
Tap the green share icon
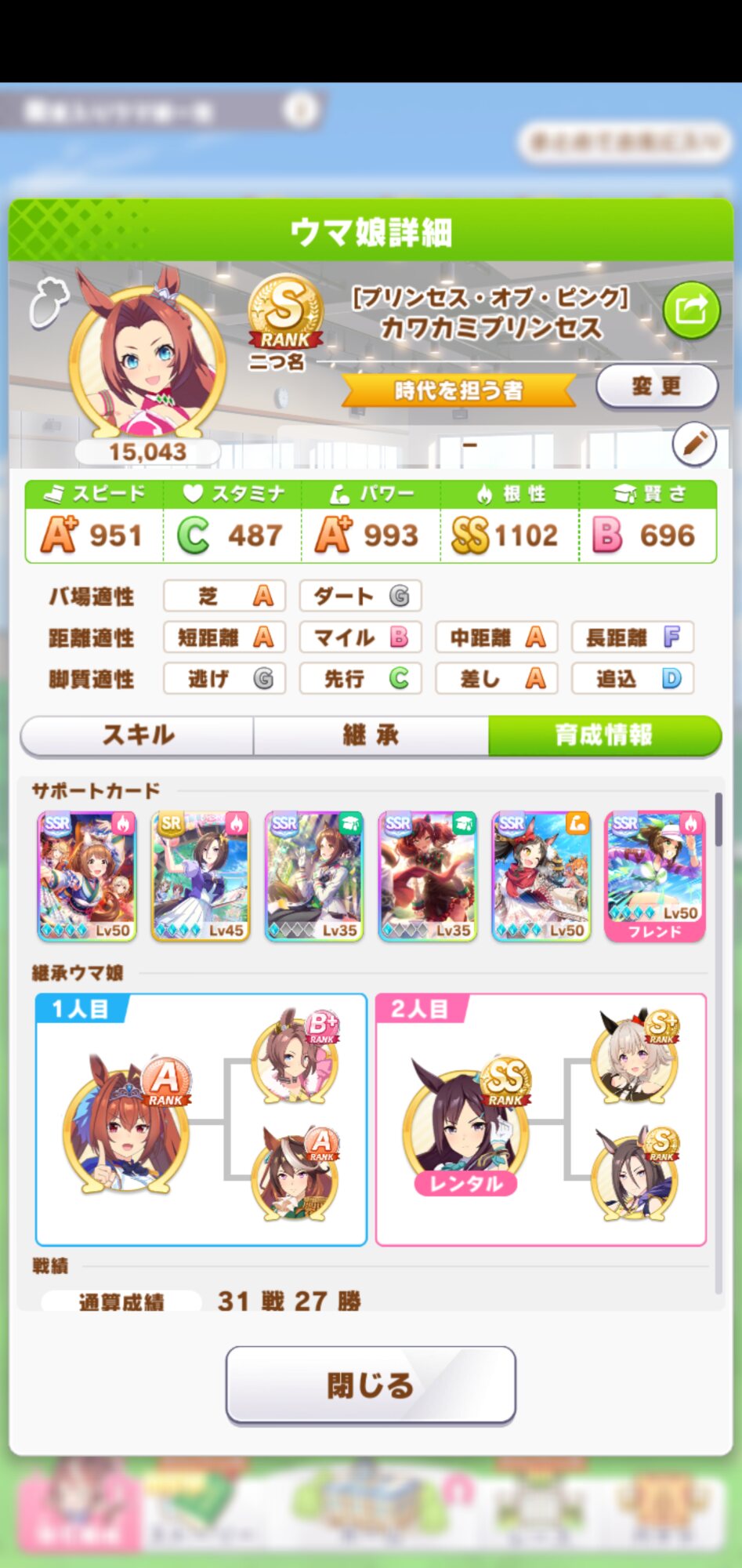coord(690,310)
